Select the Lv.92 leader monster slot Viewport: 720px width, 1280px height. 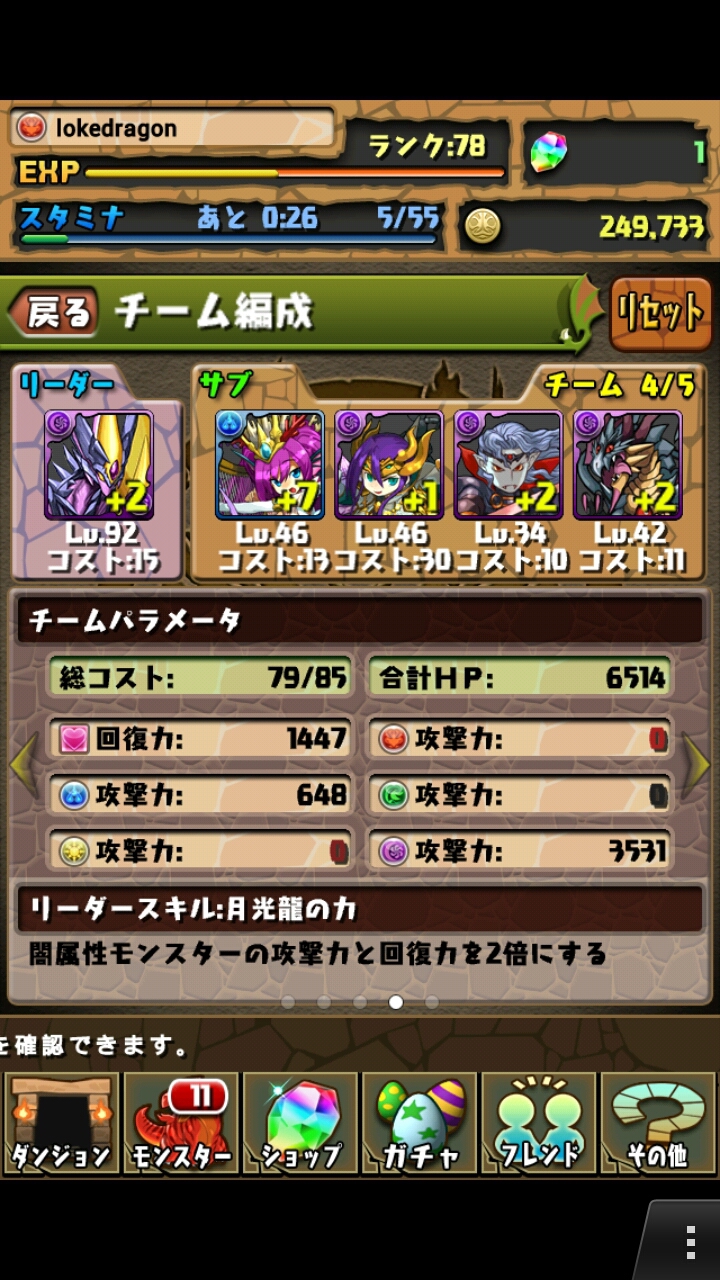99,465
